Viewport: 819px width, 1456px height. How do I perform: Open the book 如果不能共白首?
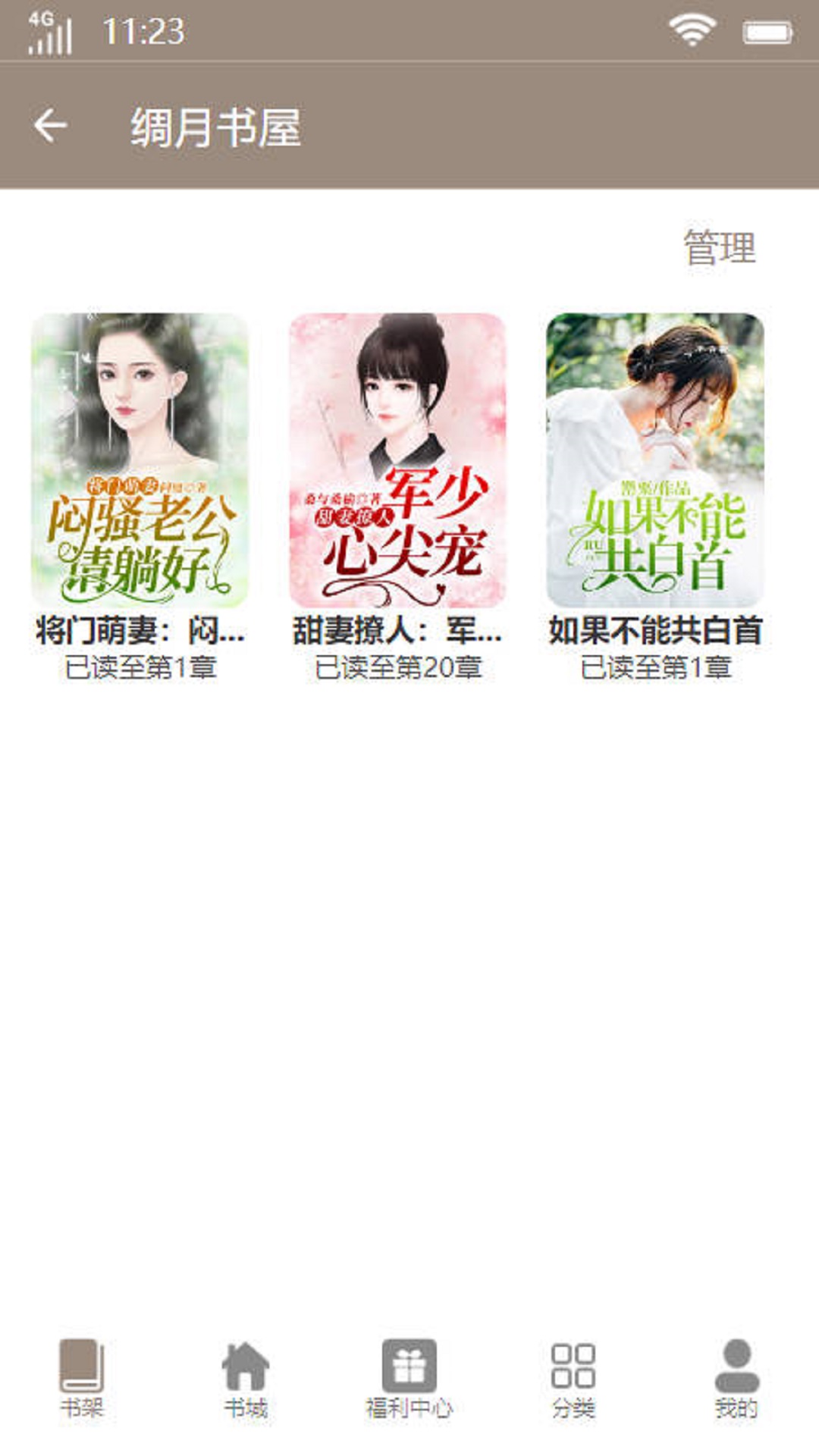click(x=655, y=460)
